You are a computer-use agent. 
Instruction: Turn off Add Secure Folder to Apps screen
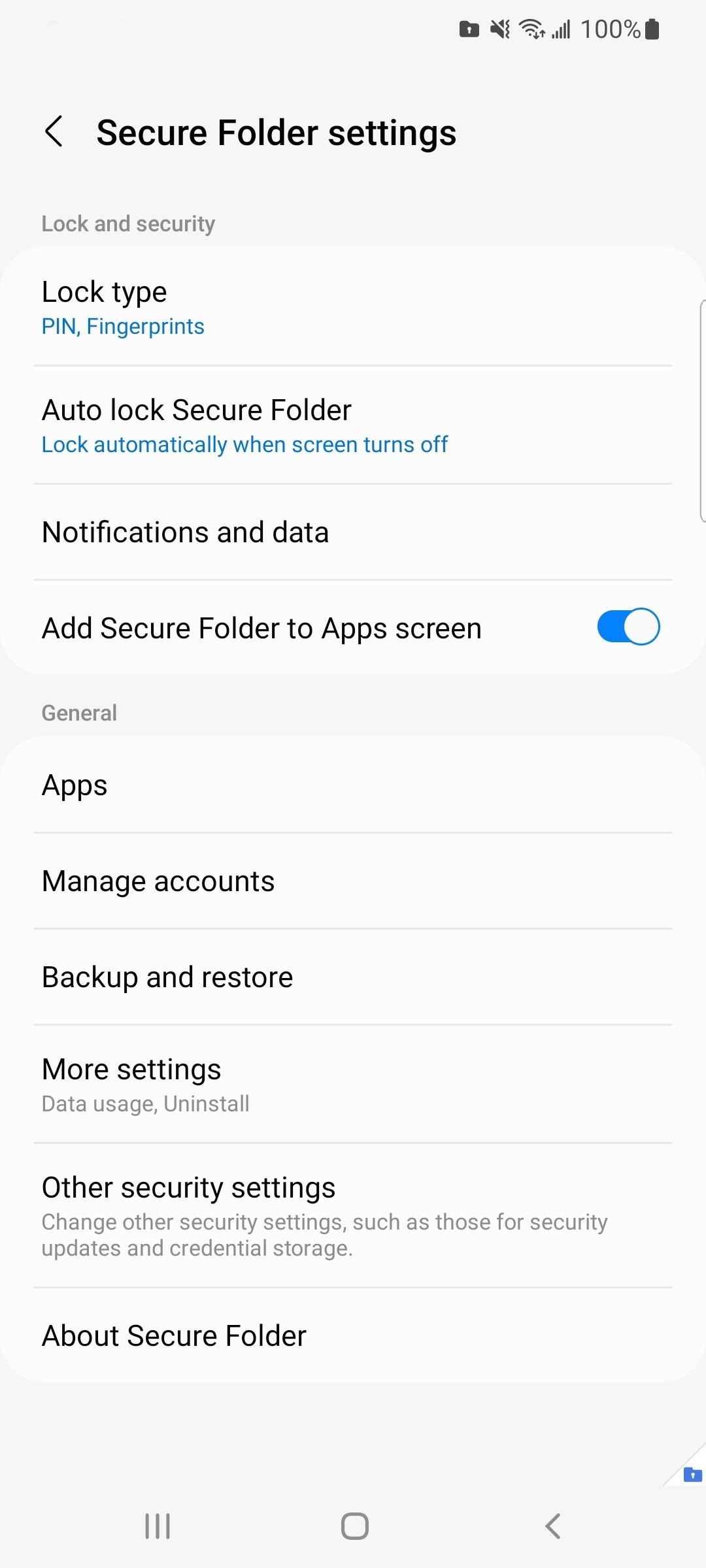point(628,627)
